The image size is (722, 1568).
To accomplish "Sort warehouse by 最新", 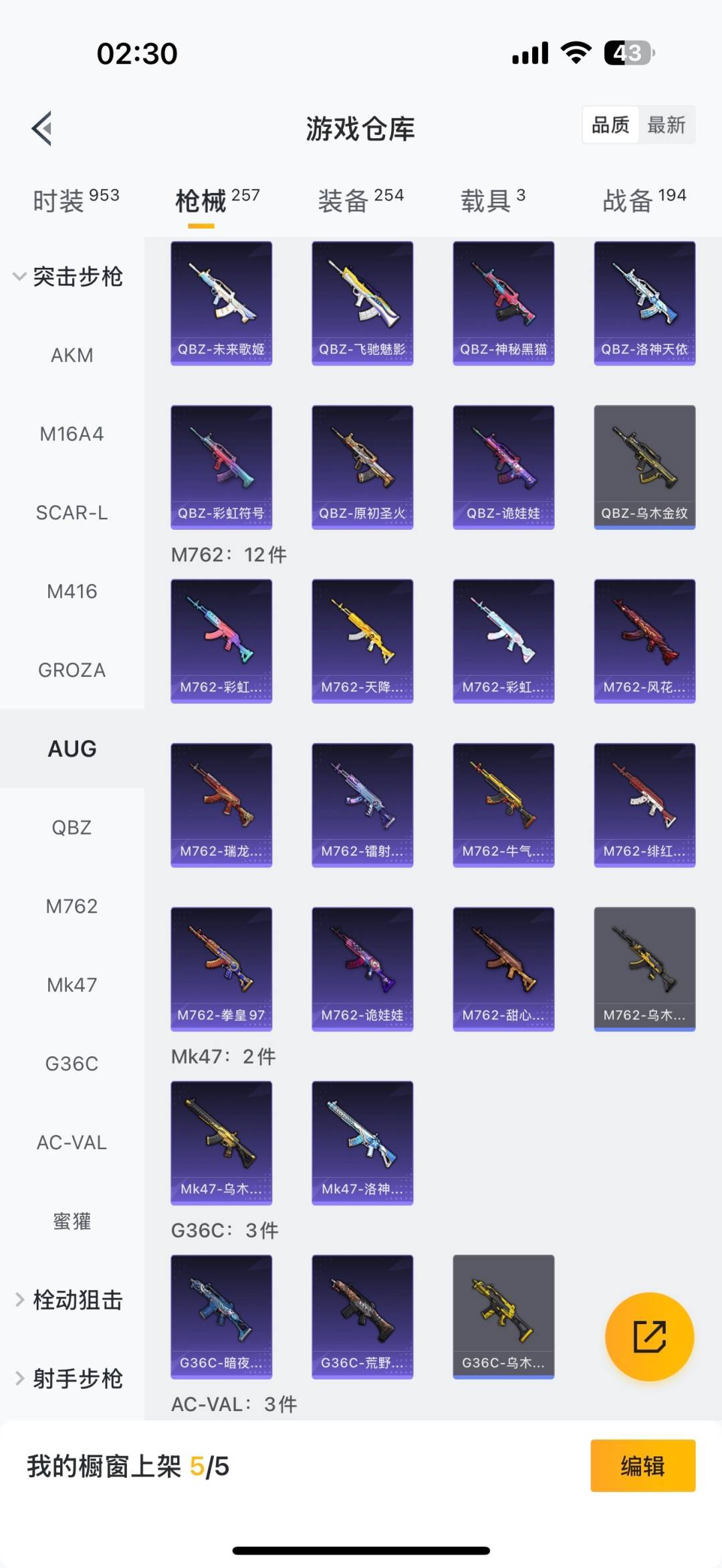I will click(x=666, y=125).
